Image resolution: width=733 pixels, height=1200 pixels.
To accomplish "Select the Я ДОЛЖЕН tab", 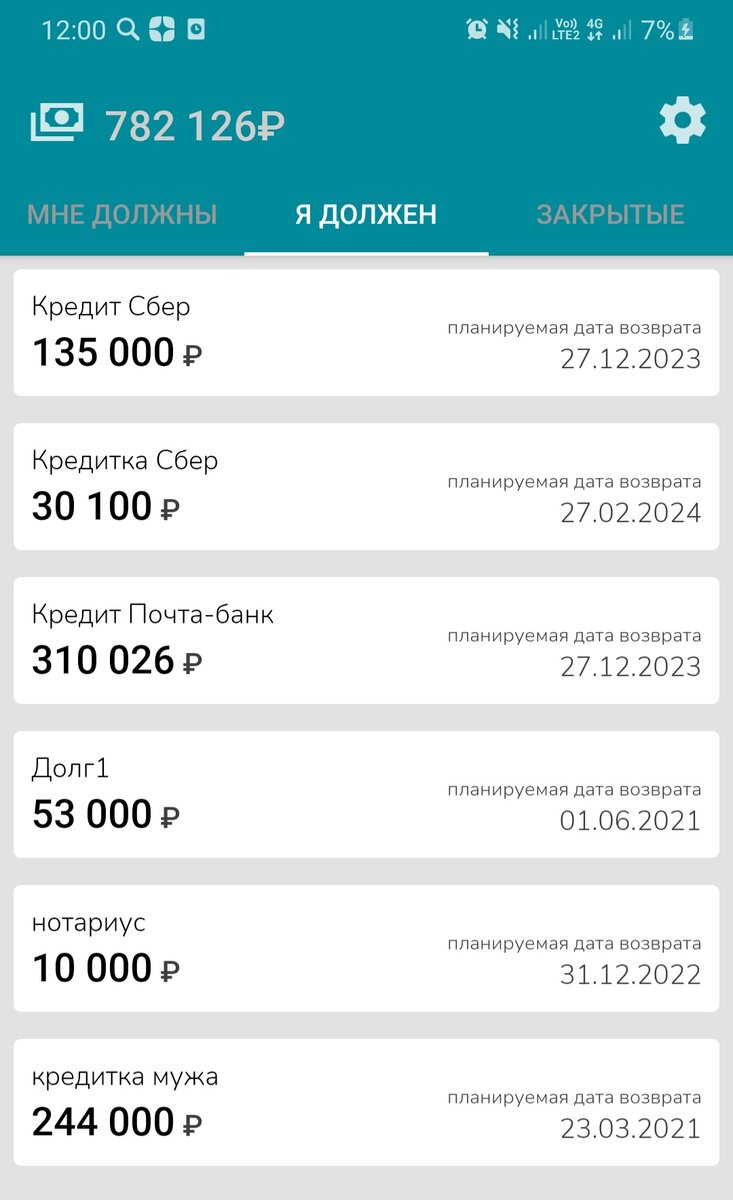I will [x=366, y=215].
